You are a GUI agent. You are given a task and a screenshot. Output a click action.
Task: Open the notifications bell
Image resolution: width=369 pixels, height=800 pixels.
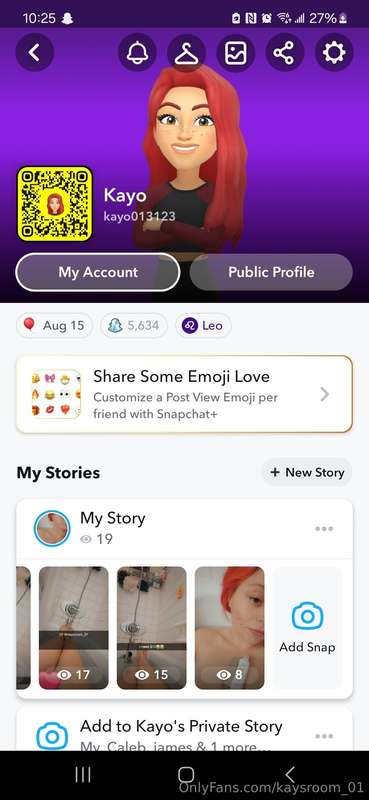(137, 52)
